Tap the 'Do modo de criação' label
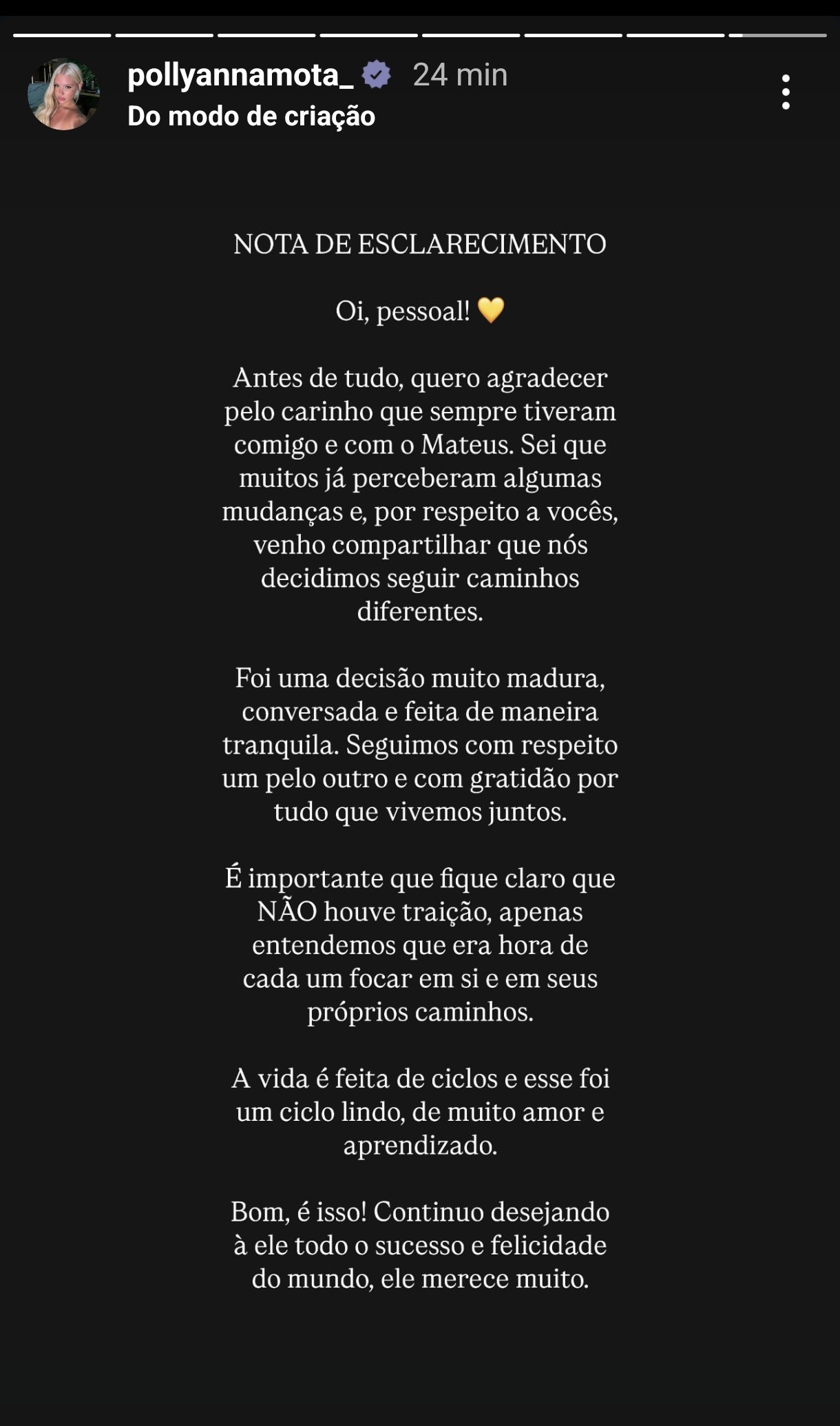The width and height of the screenshot is (840, 1426). coord(251,116)
